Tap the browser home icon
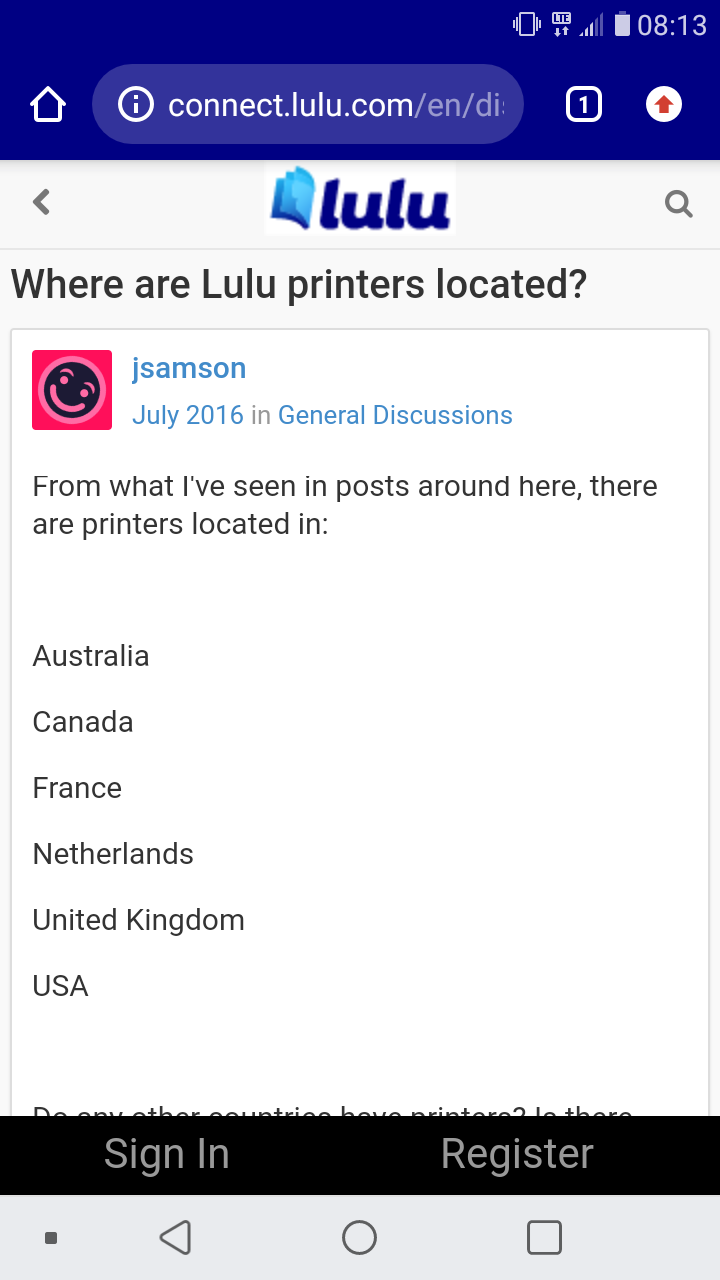Image resolution: width=720 pixels, height=1280 pixels. [x=48, y=104]
